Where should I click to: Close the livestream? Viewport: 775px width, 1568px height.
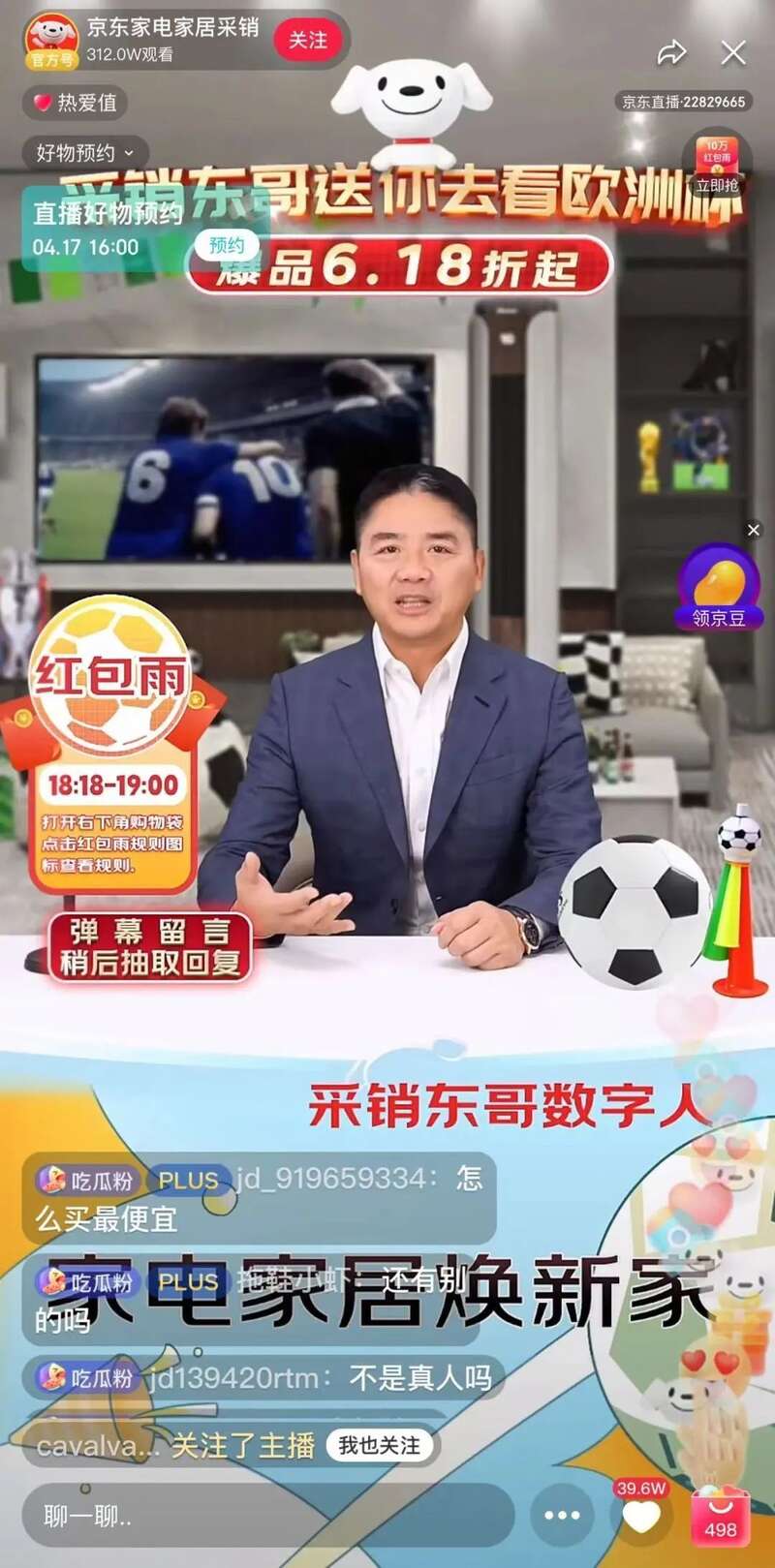click(x=733, y=52)
